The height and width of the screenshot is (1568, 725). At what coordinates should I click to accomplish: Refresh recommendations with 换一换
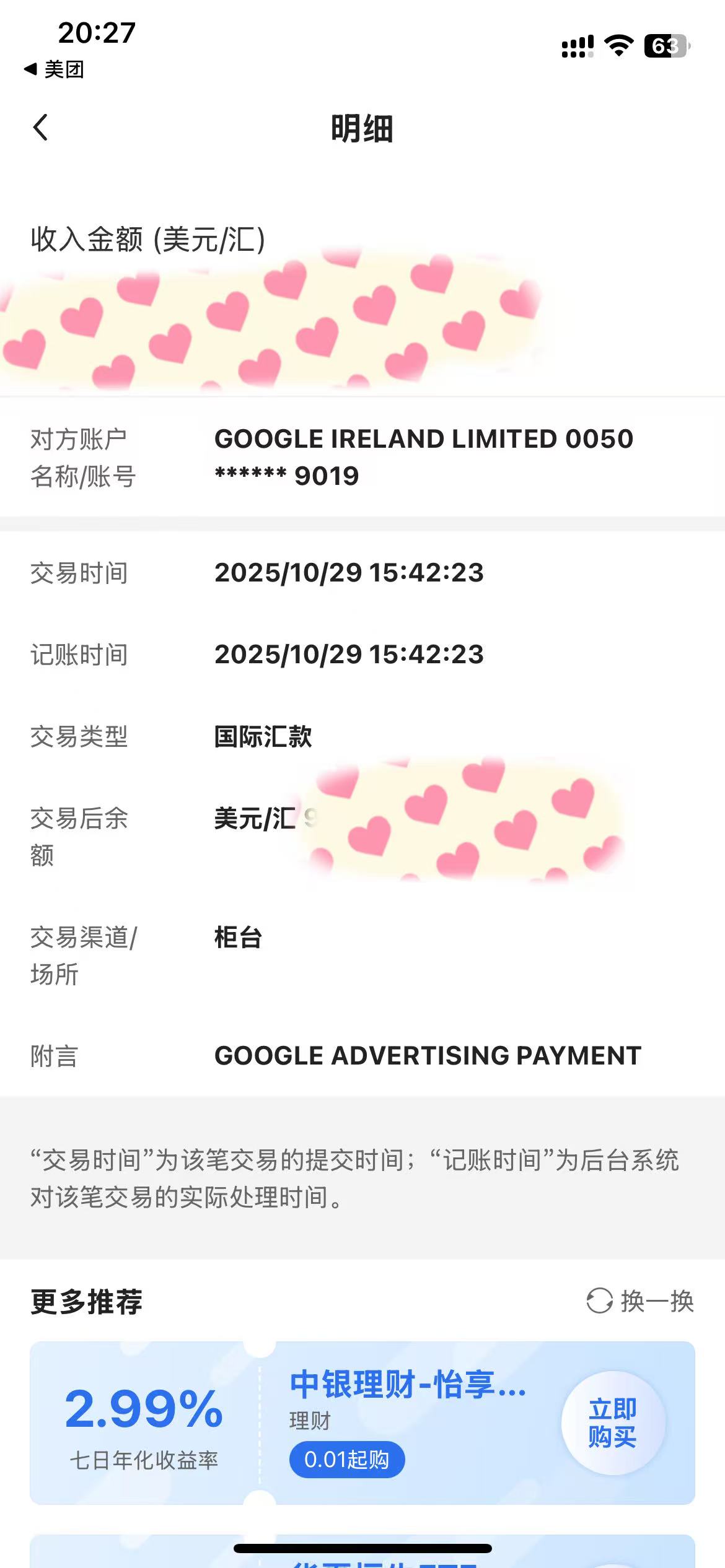[x=640, y=1300]
